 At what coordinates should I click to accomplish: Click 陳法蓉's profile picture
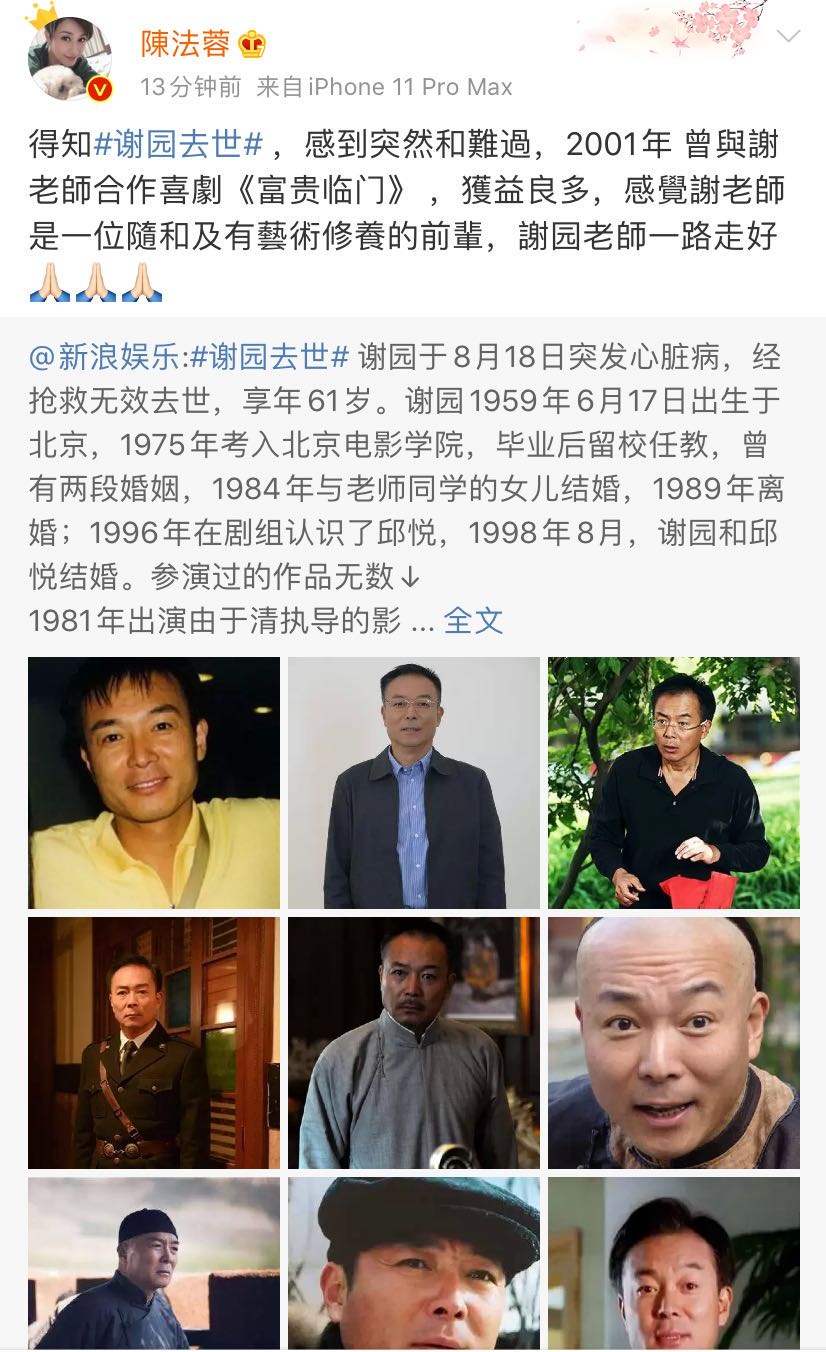click(62, 51)
